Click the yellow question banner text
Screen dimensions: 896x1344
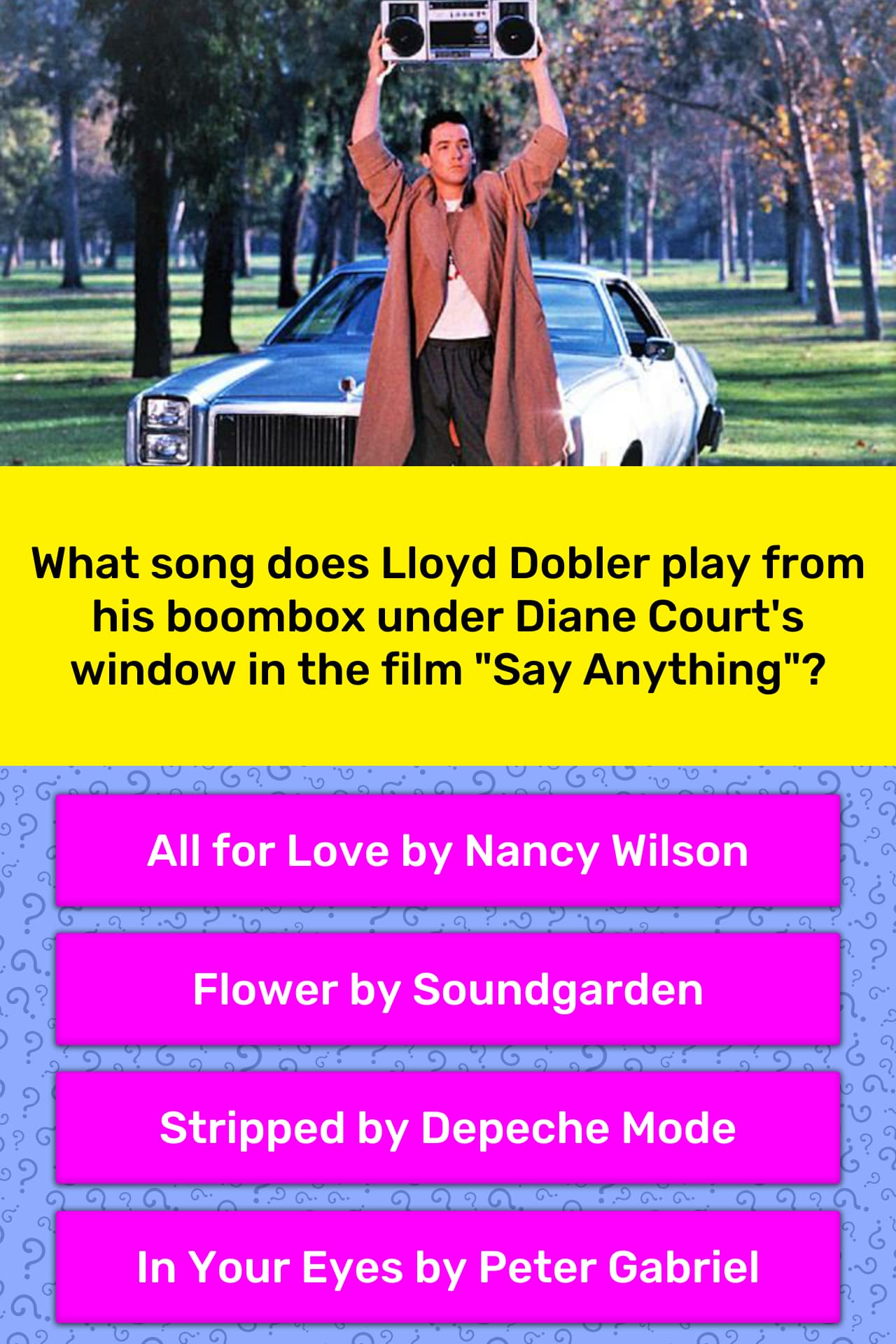[x=448, y=616]
